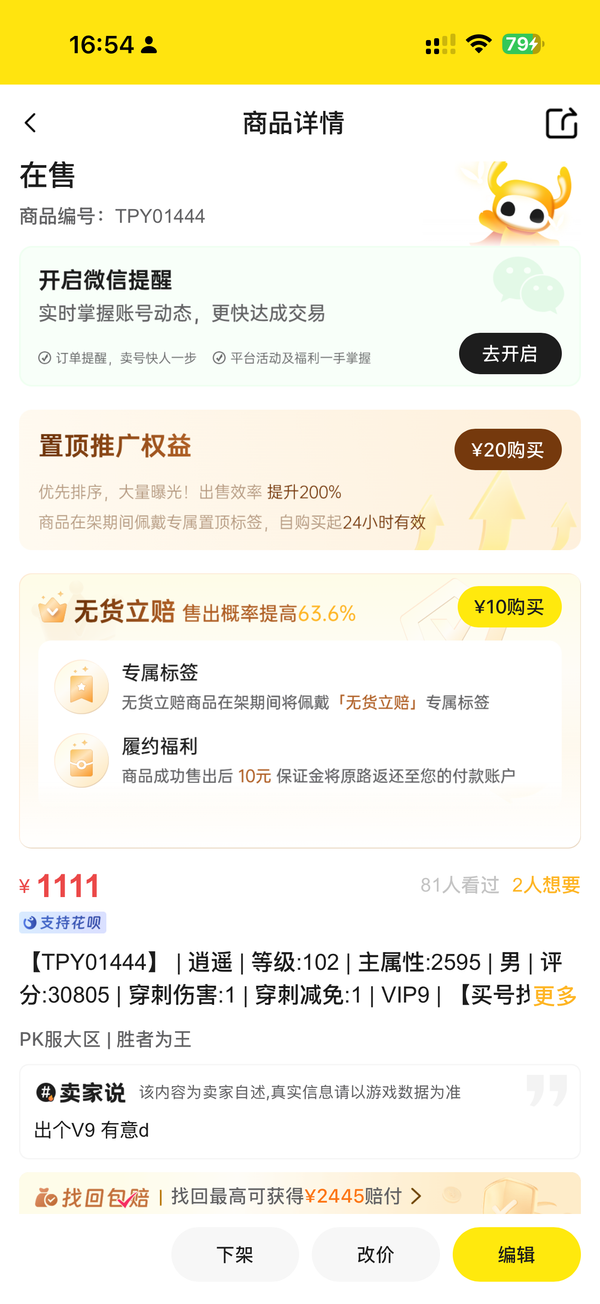Image resolution: width=600 pixels, height=1304 pixels.
Task: Expand the description with 更多
Action: point(555,995)
